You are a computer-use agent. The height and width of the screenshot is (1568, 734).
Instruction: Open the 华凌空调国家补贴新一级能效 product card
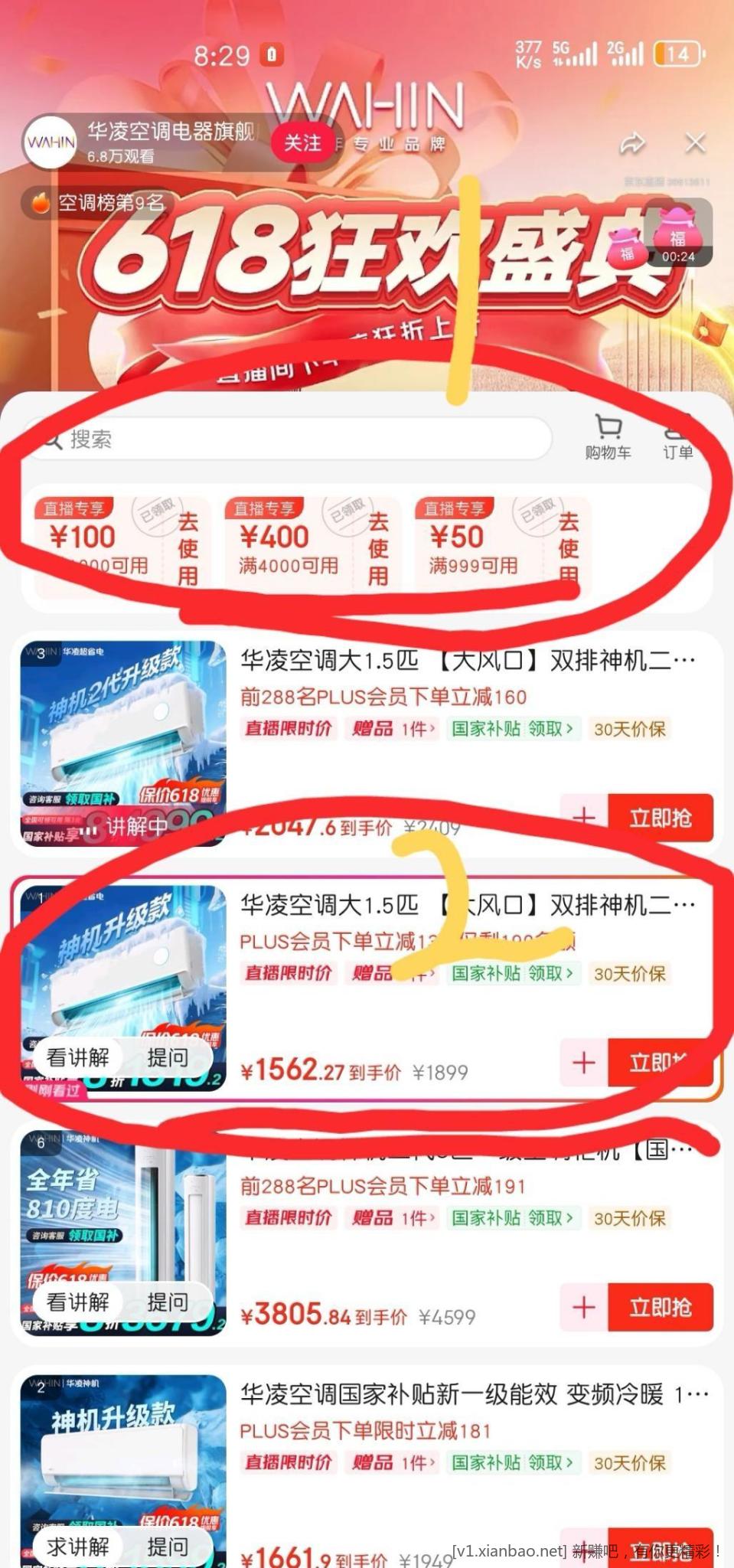(467, 1394)
